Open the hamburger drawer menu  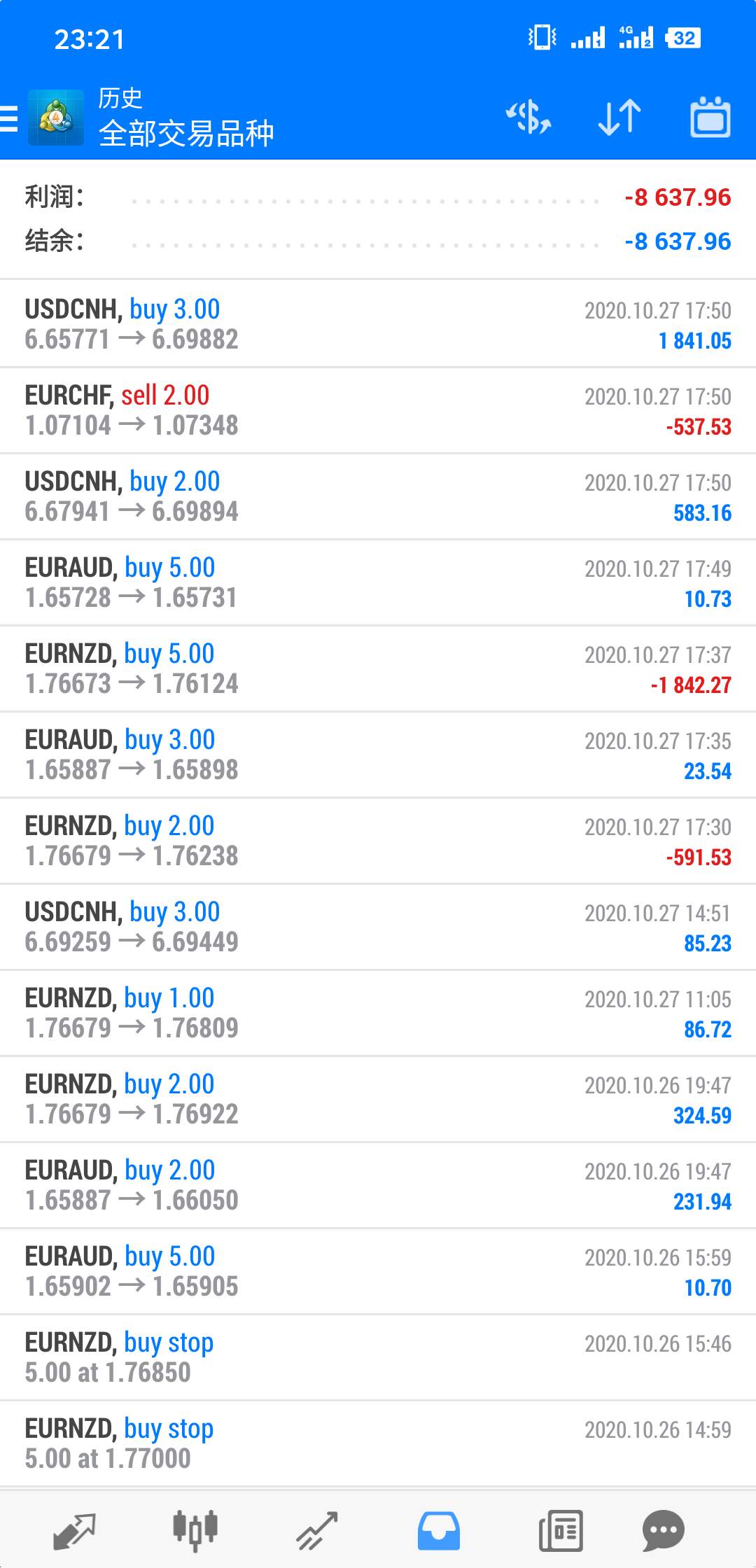pyautogui.click(x=8, y=118)
